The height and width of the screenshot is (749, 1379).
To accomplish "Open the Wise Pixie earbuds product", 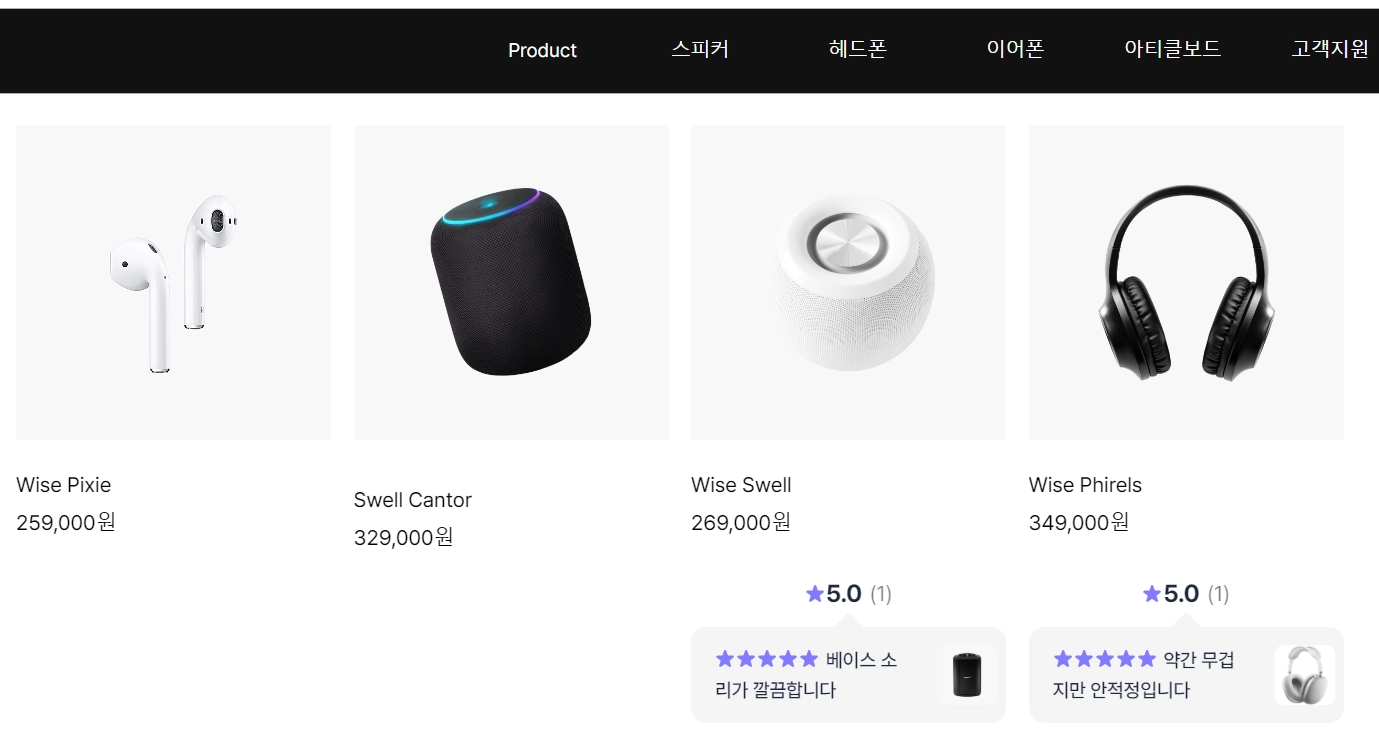I will tap(173, 282).
